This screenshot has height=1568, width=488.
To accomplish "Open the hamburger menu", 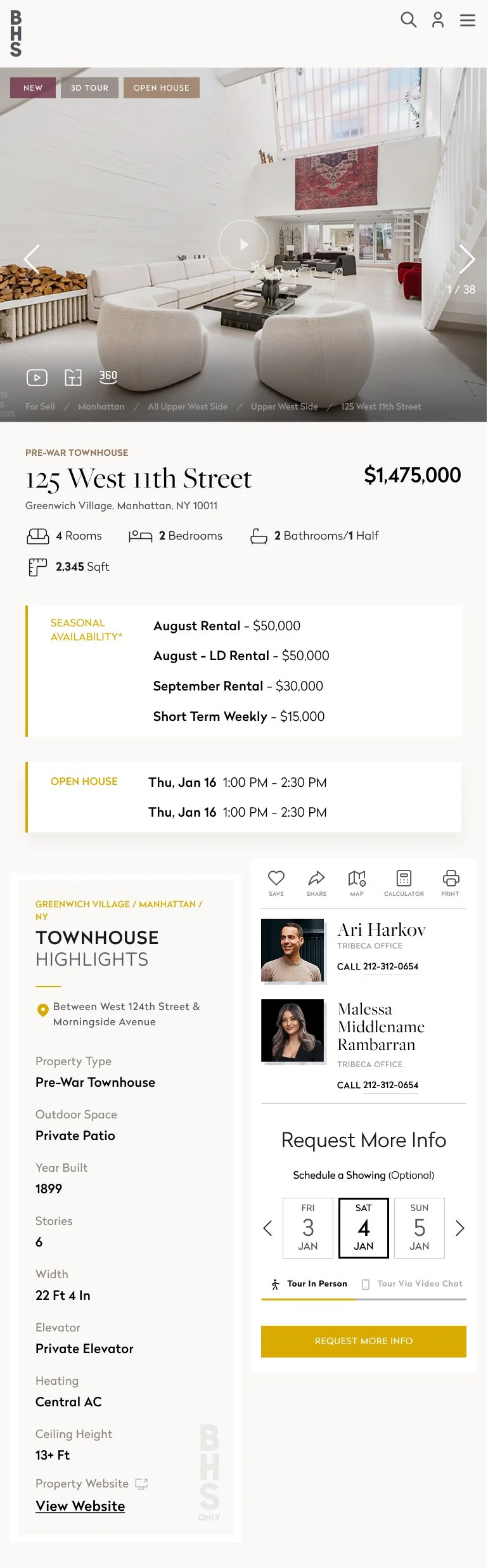I will [x=468, y=20].
